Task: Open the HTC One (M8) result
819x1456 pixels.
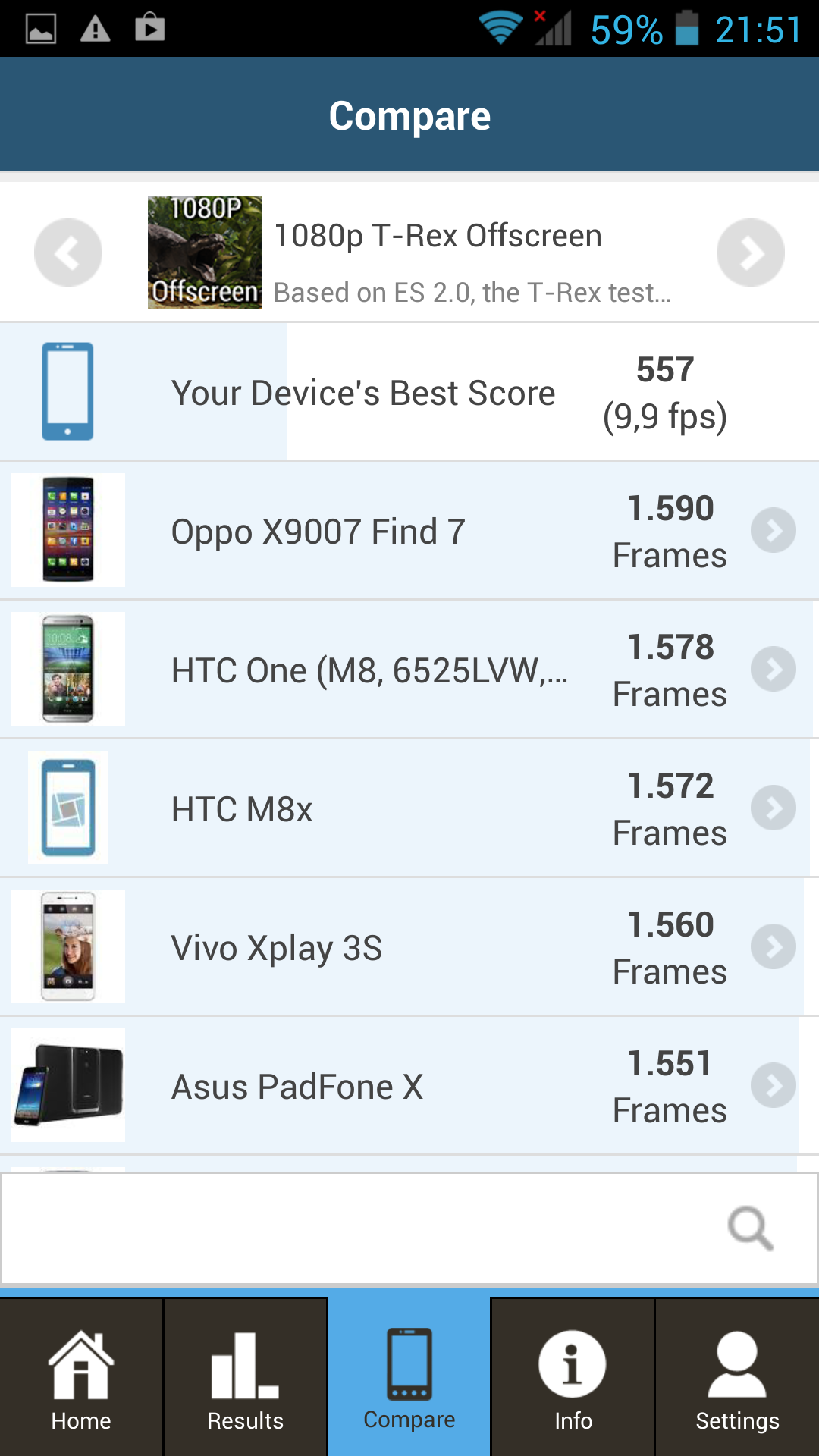Action: 409,669
